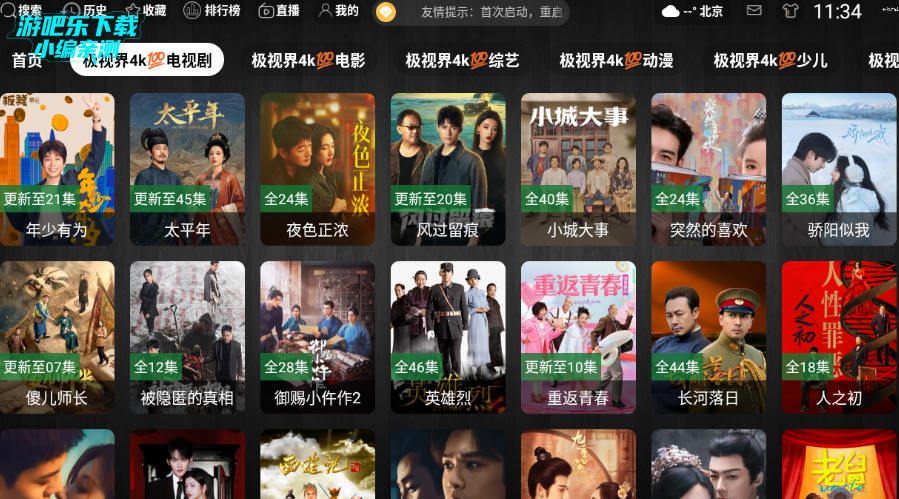This screenshot has height=499, width=899.
Task: Open the 收藏 favorites page
Action: [x=145, y=11]
